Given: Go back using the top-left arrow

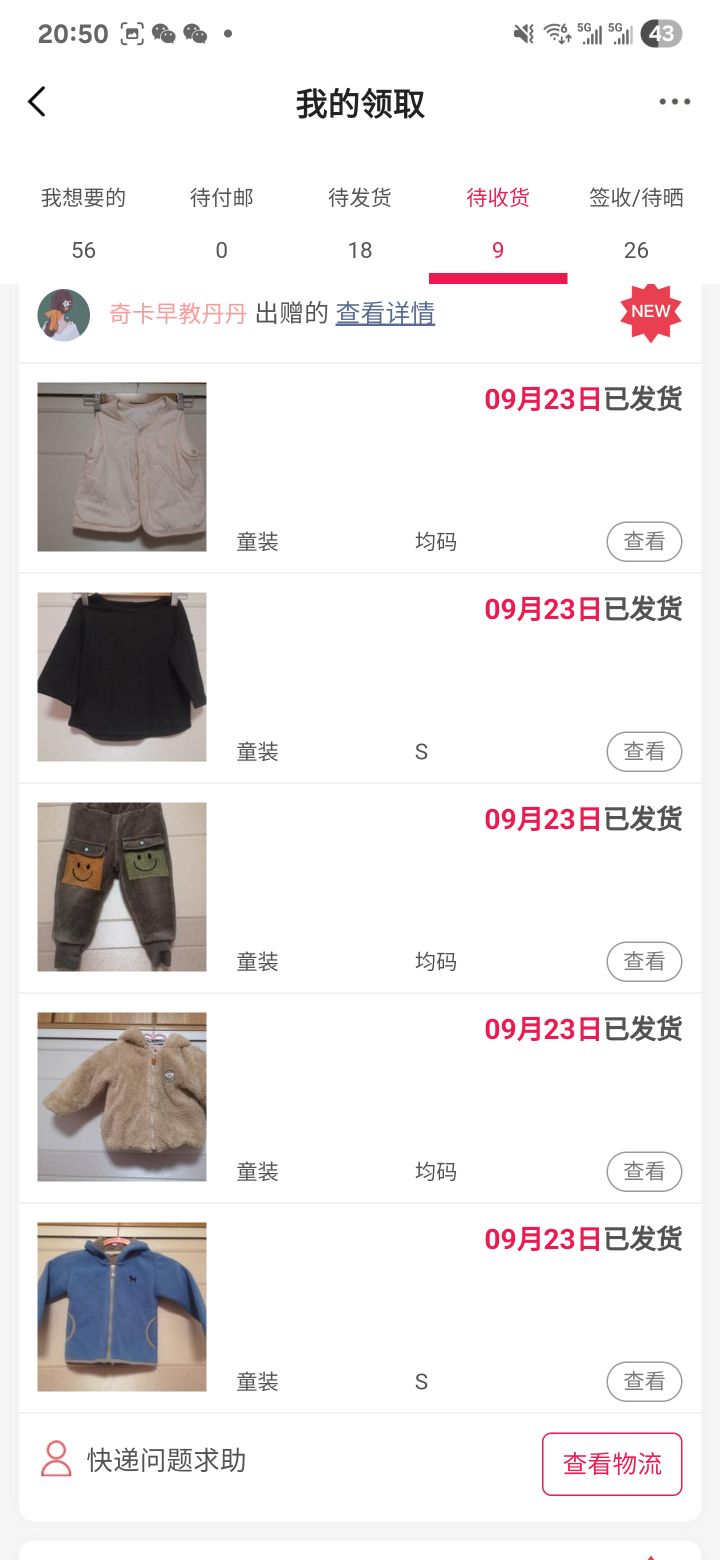Looking at the screenshot, I should pos(37,102).
